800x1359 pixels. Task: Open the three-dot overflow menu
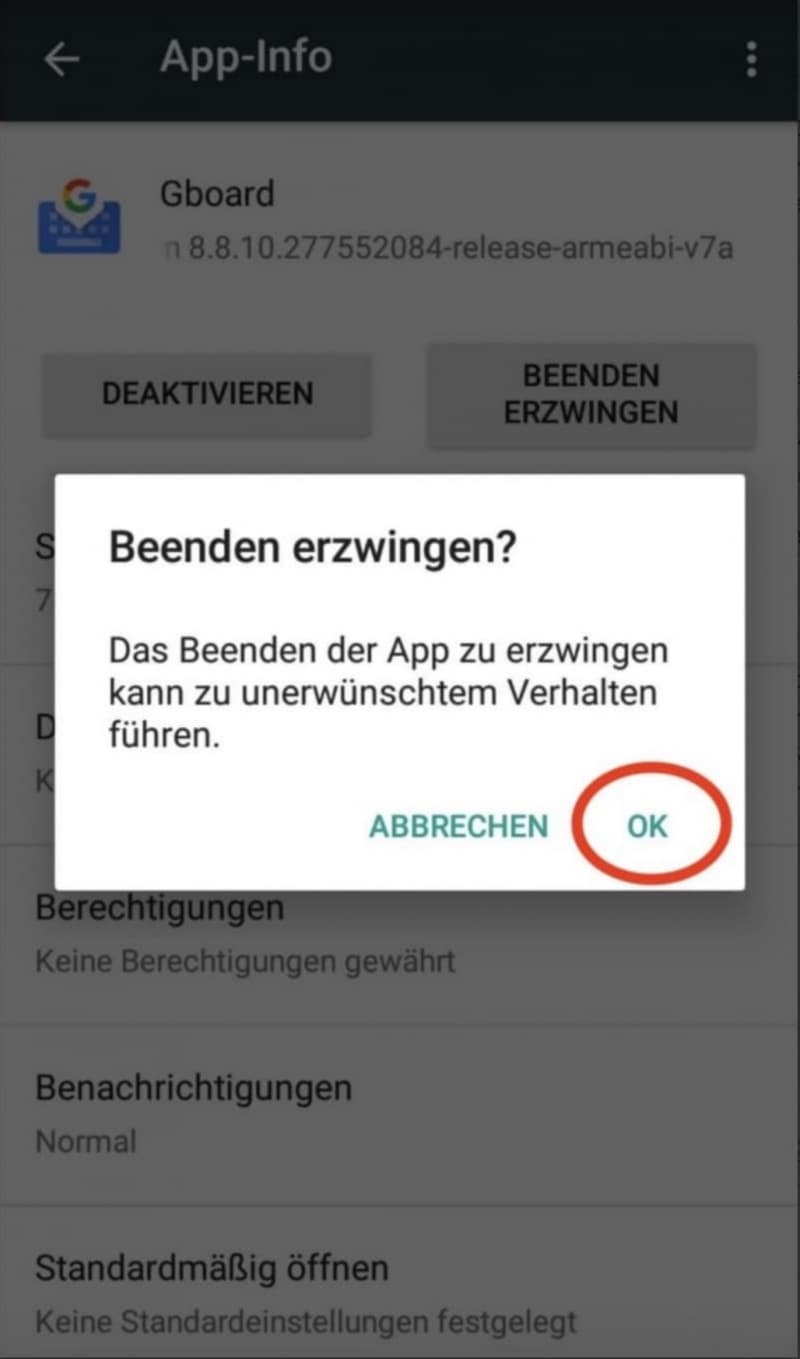pyautogui.click(x=751, y=59)
